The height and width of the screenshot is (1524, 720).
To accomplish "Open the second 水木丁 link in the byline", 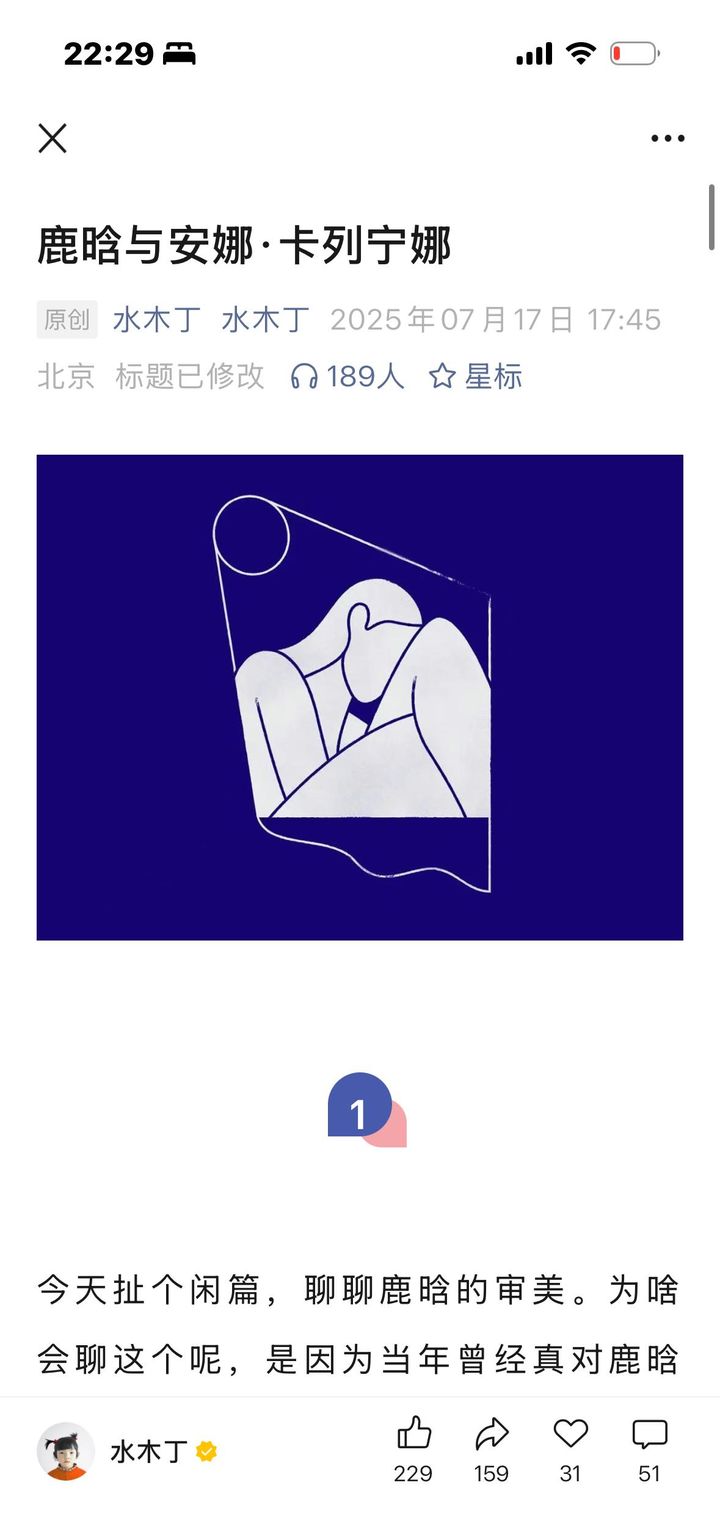I will coord(265,320).
